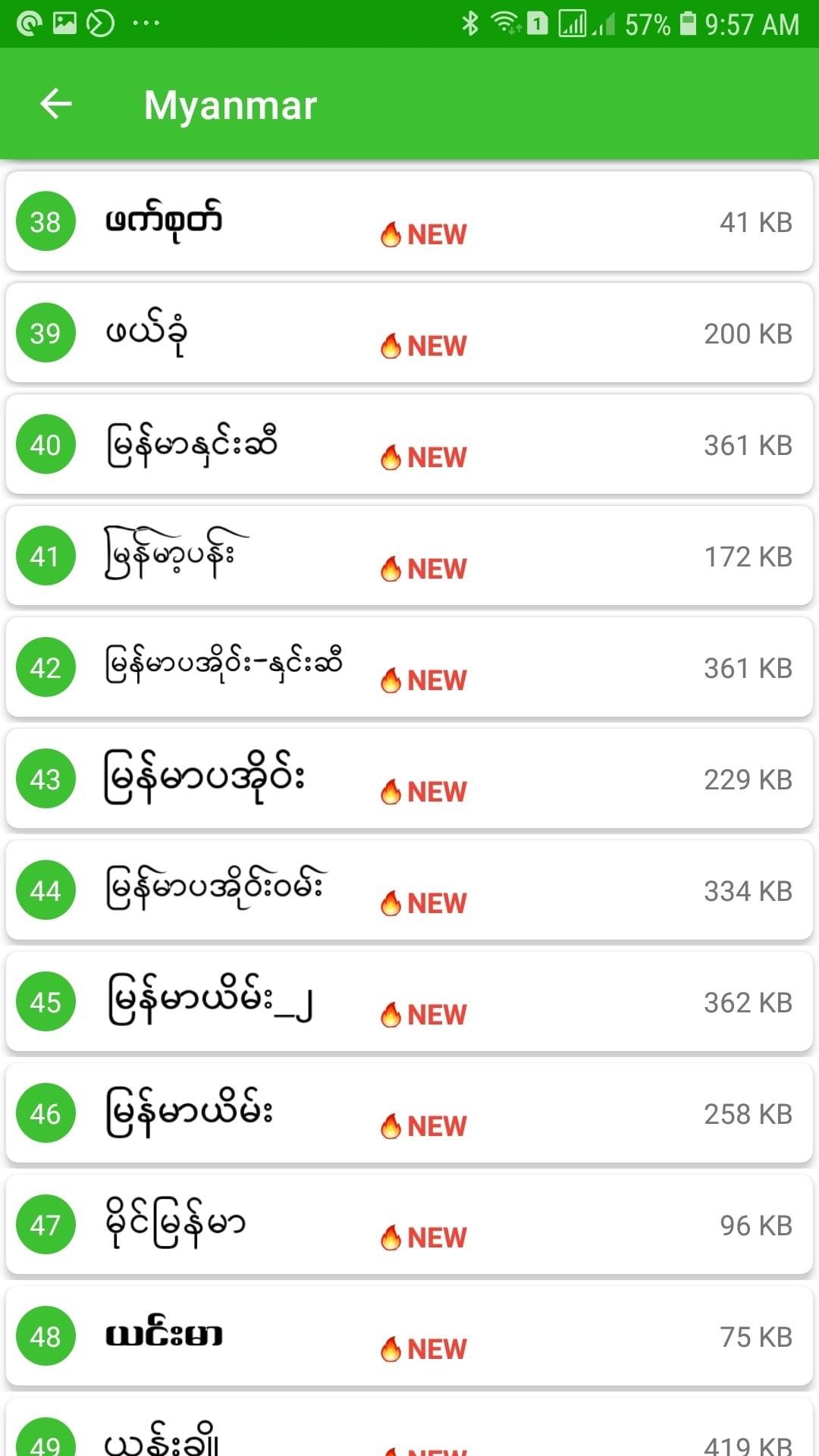Open font number 38 sized 41 KB
This screenshot has height=1456, width=819.
tap(409, 221)
